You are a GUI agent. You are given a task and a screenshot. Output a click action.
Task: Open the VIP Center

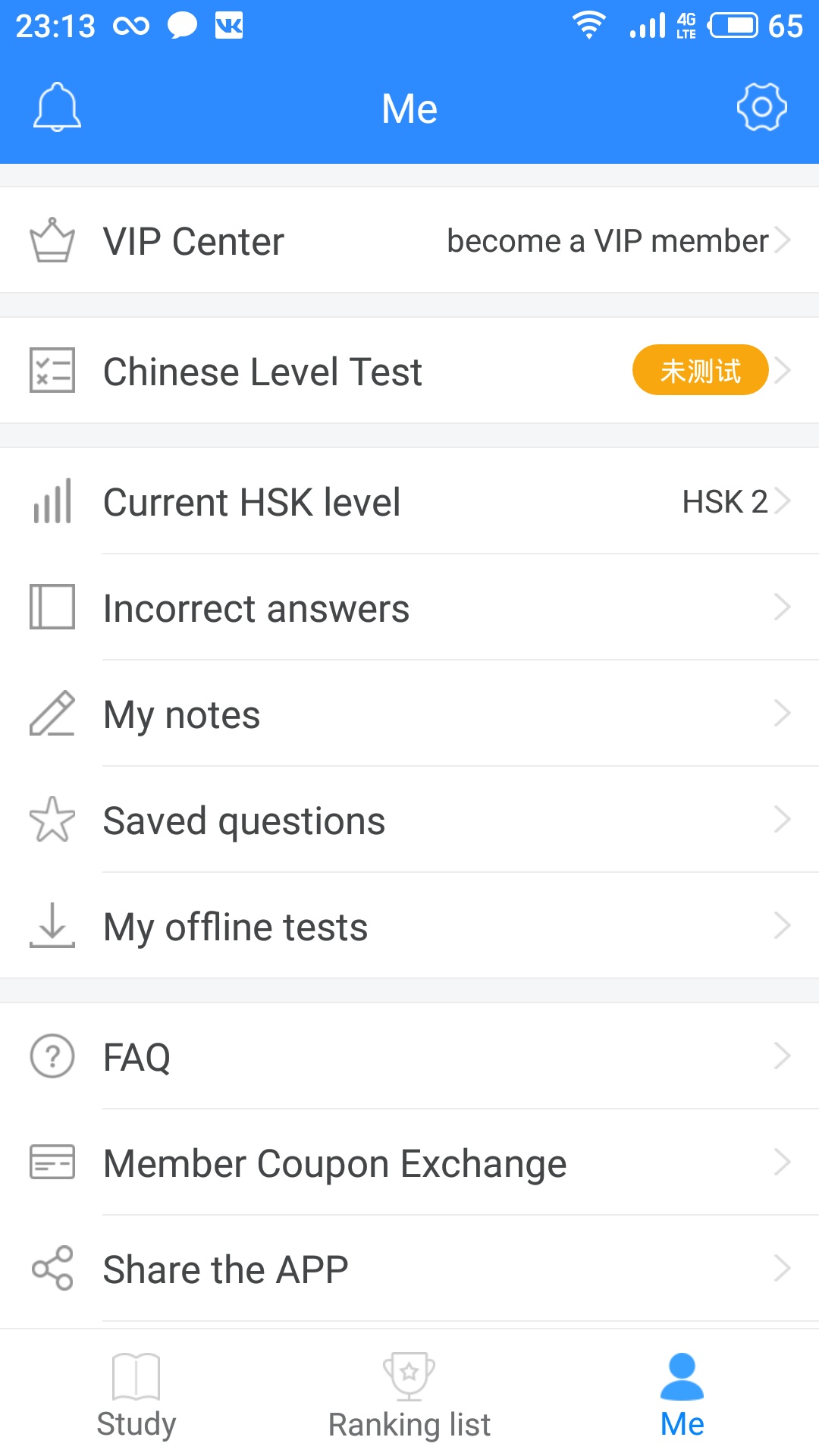(x=409, y=240)
